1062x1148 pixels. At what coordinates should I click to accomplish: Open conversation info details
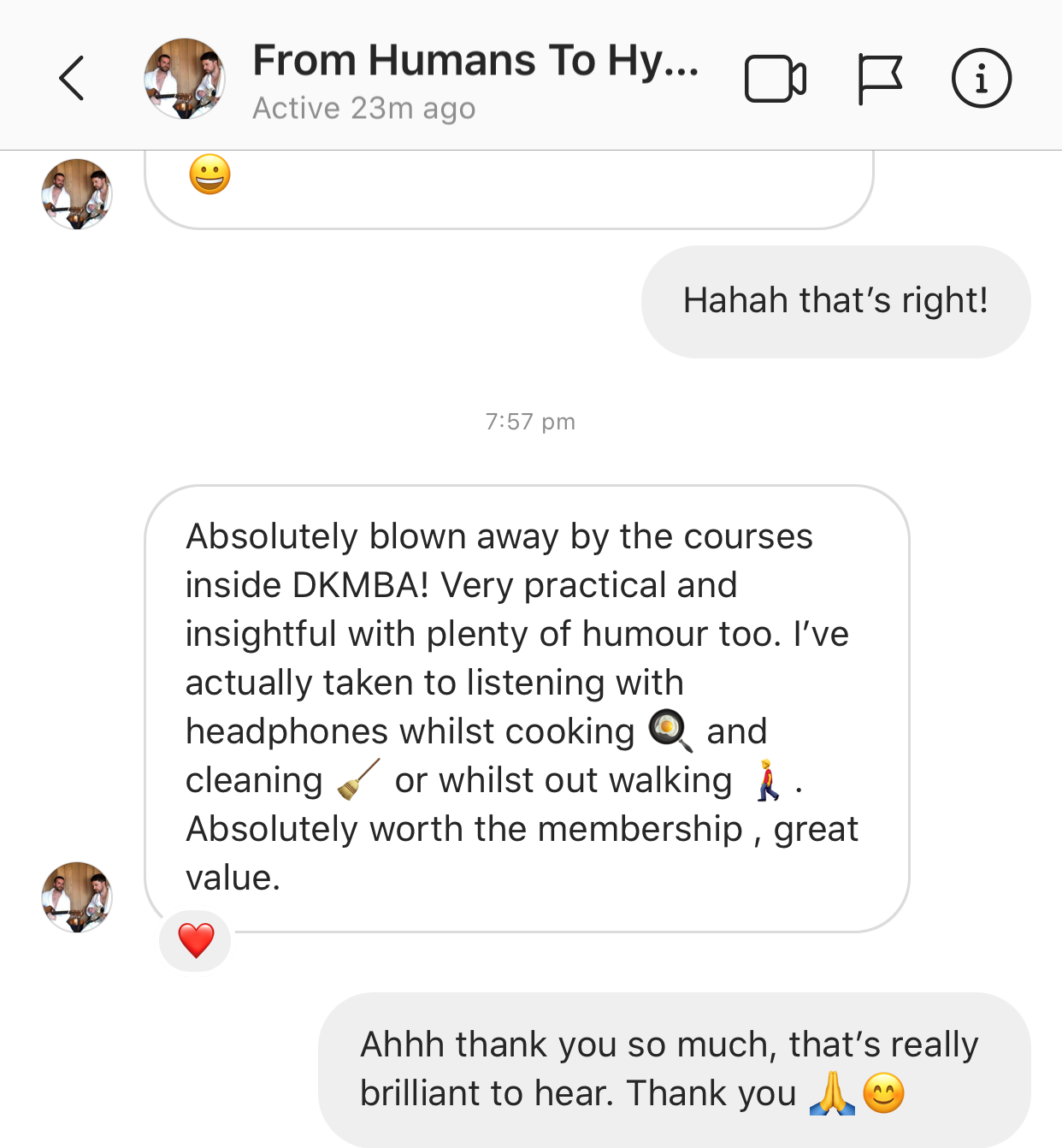[981, 79]
